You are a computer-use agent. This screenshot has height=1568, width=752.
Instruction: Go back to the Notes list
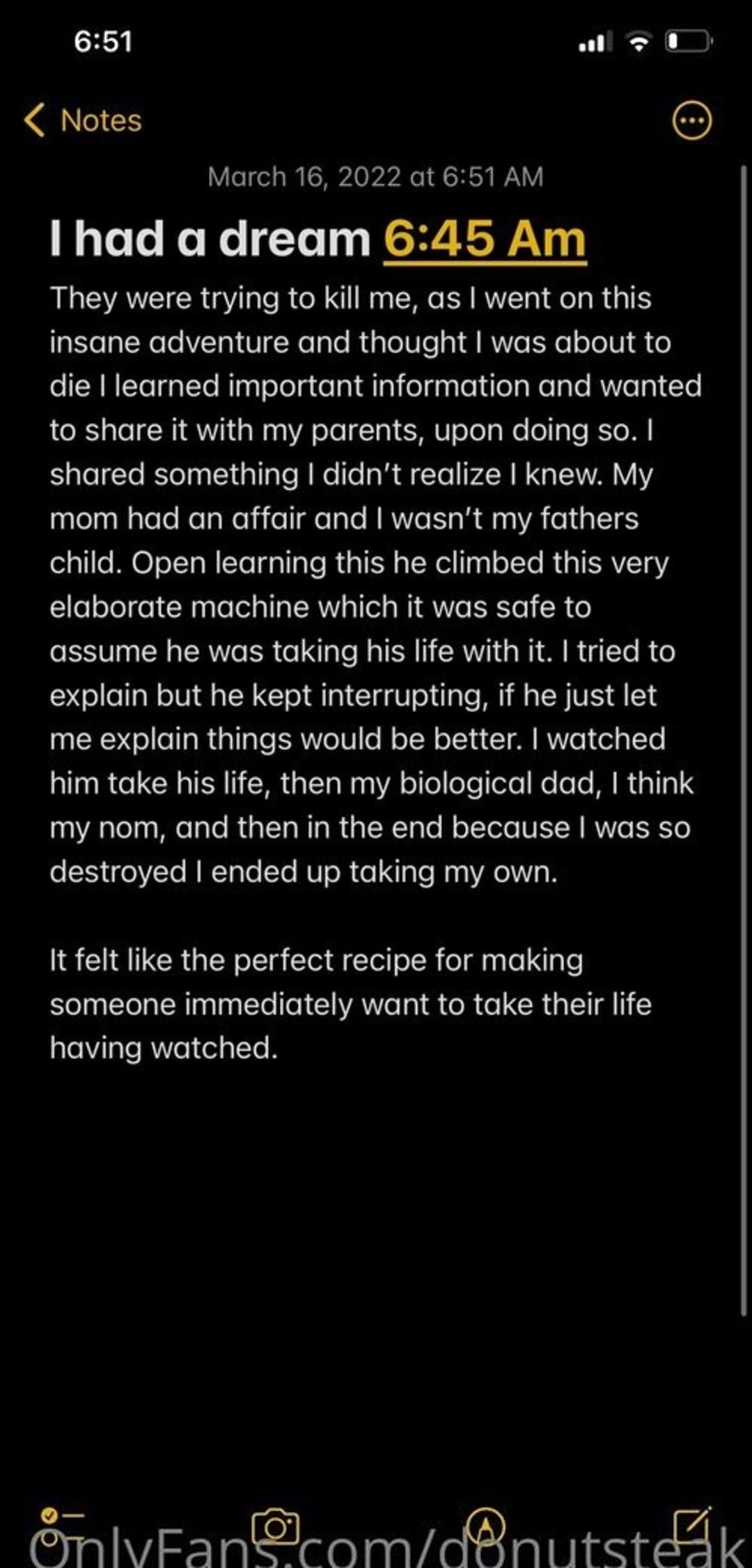tap(83, 121)
